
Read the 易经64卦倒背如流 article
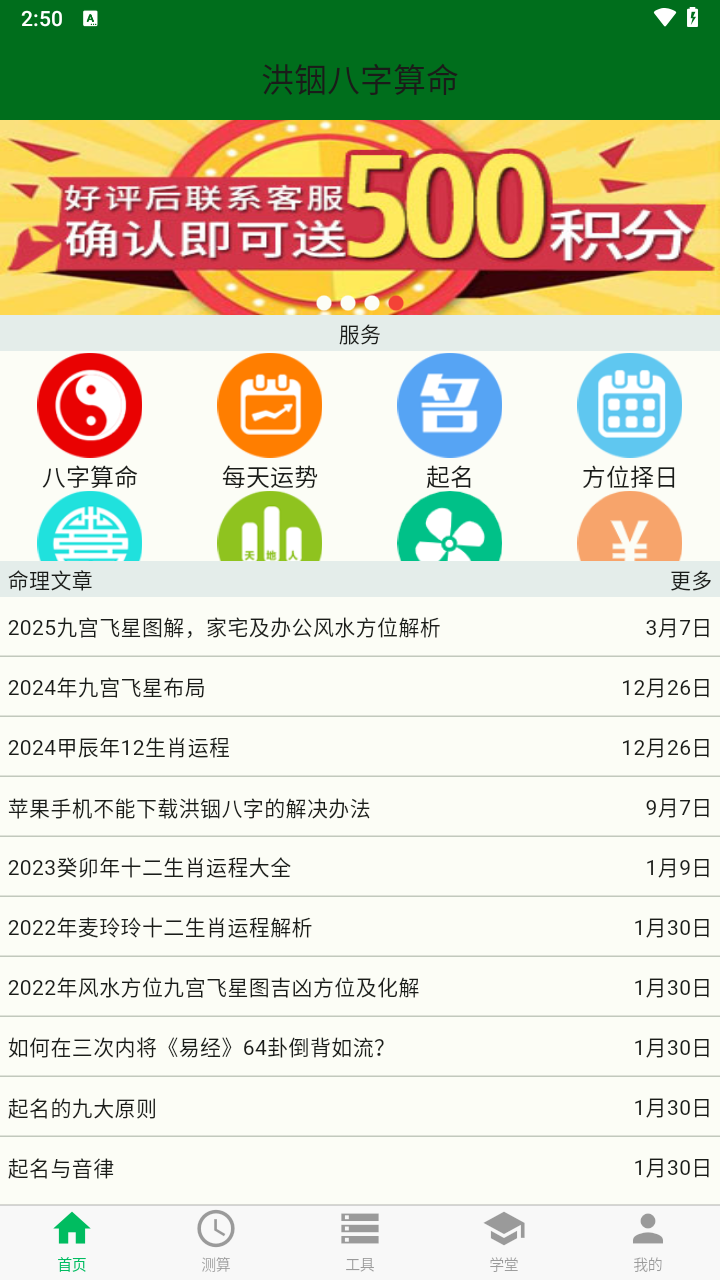tap(197, 1048)
